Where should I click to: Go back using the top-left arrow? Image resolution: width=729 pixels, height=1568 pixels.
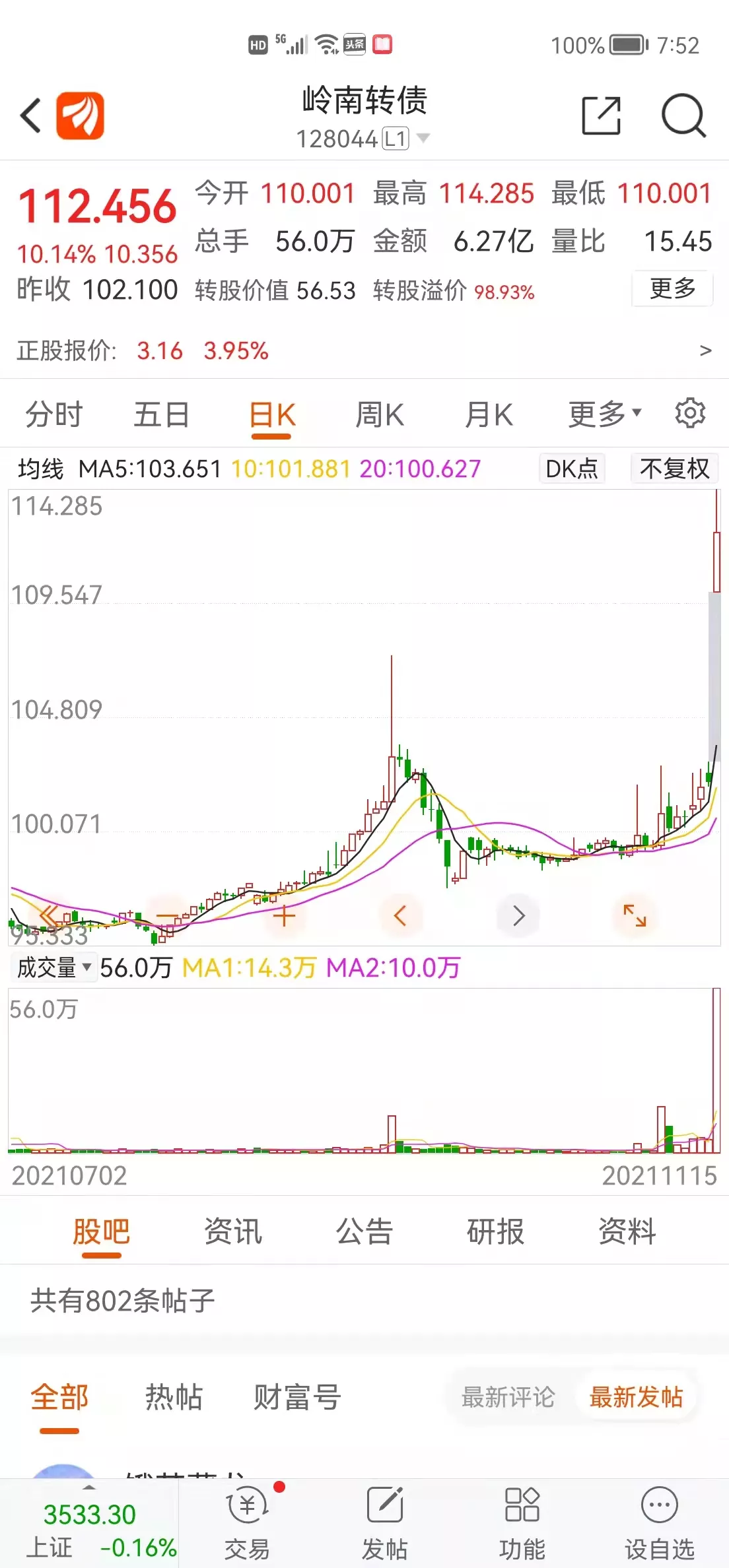pyautogui.click(x=31, y=116)
